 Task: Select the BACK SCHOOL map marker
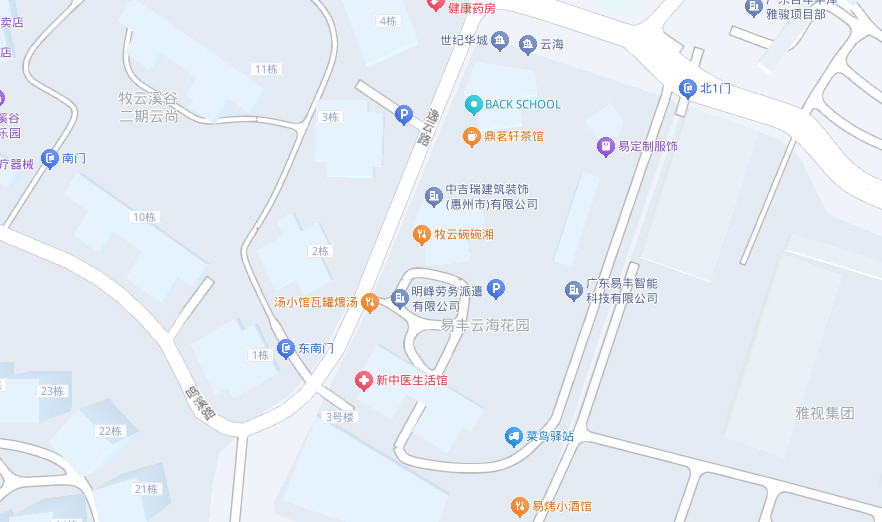(x=474, y=104)
